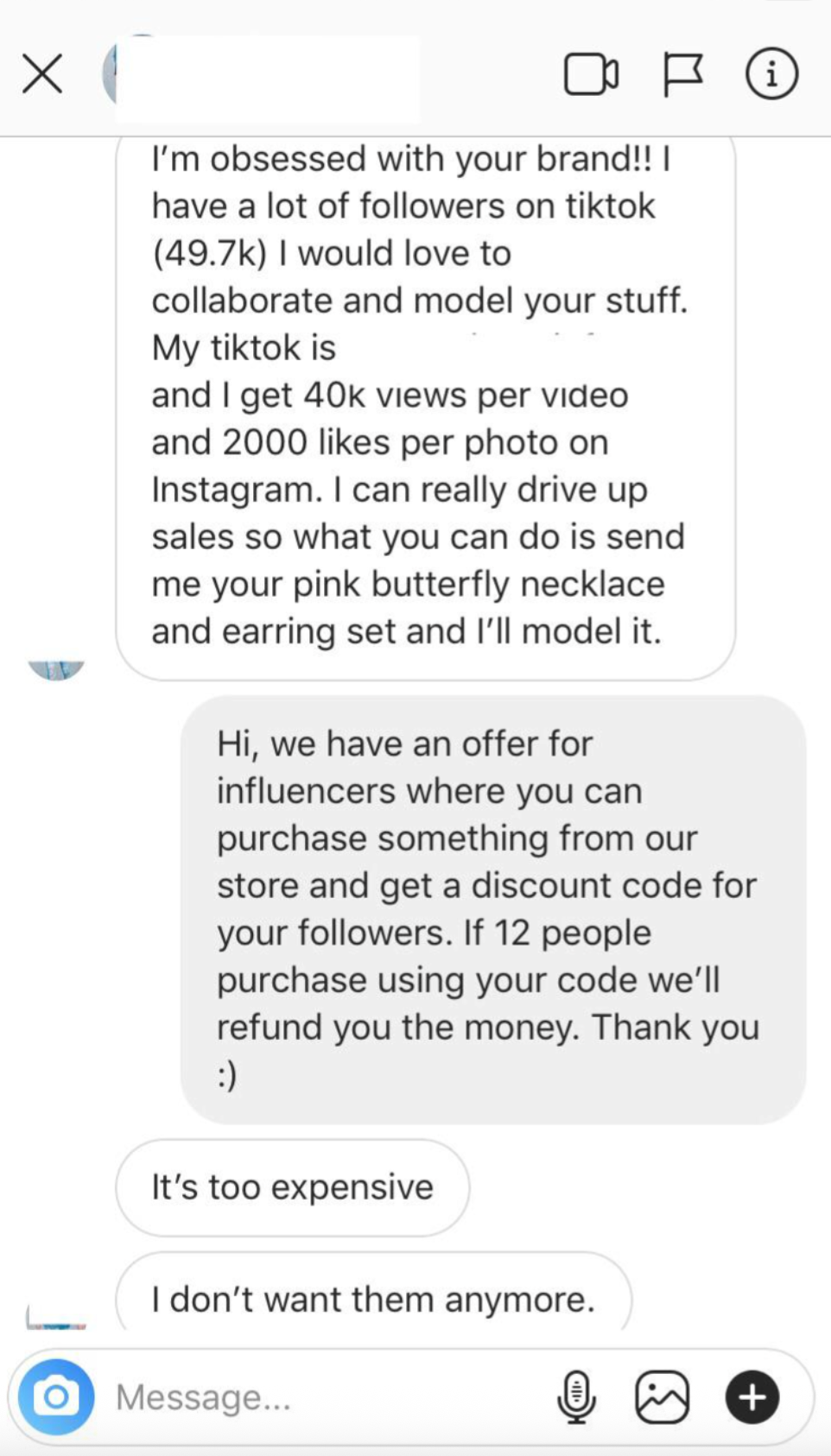Flag this conversation

682,74
